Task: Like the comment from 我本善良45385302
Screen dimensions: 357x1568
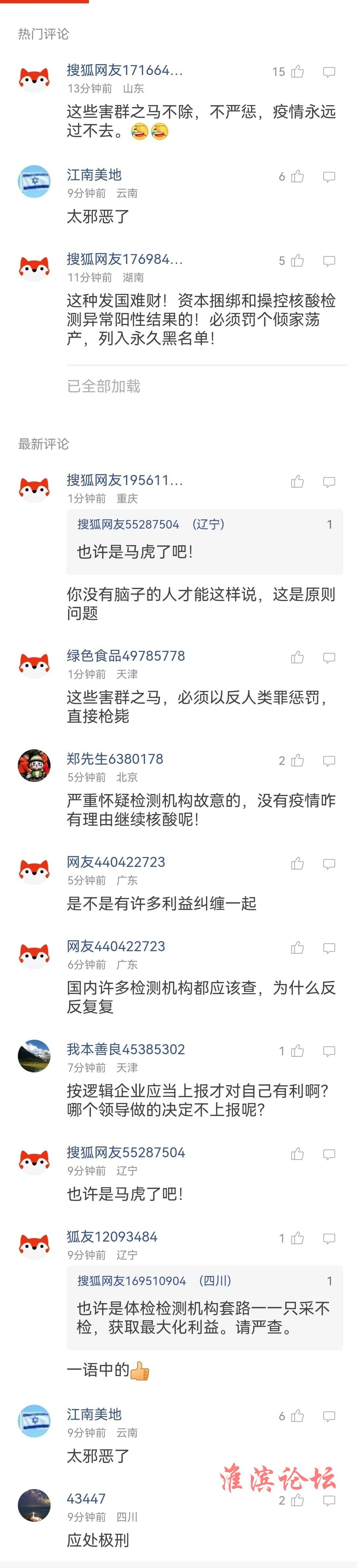Action: tap(297, 1051)
